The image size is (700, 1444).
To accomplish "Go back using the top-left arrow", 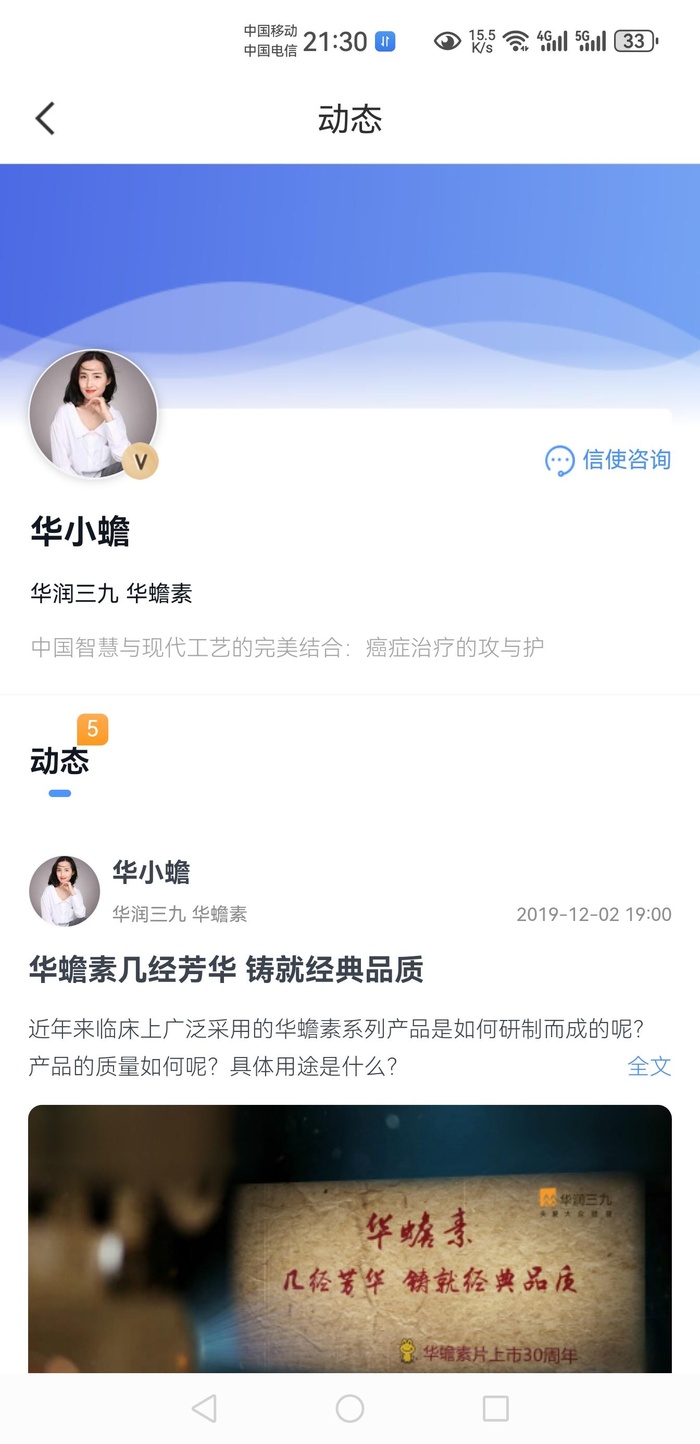I will coord(45,118).
